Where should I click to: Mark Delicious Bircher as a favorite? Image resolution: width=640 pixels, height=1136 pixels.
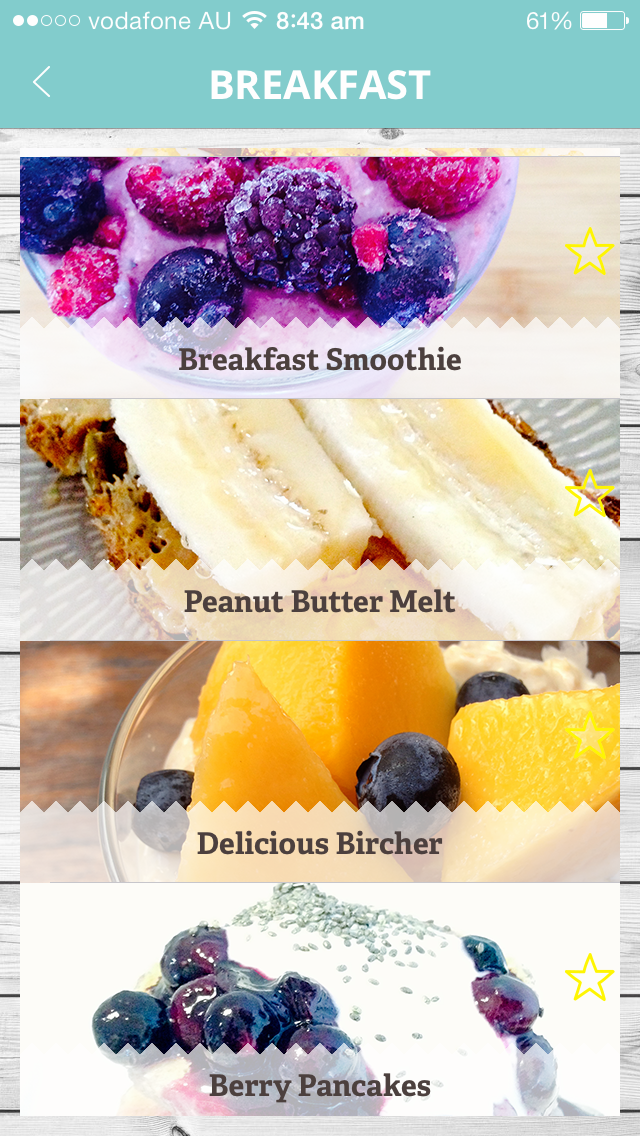[589, 735]
